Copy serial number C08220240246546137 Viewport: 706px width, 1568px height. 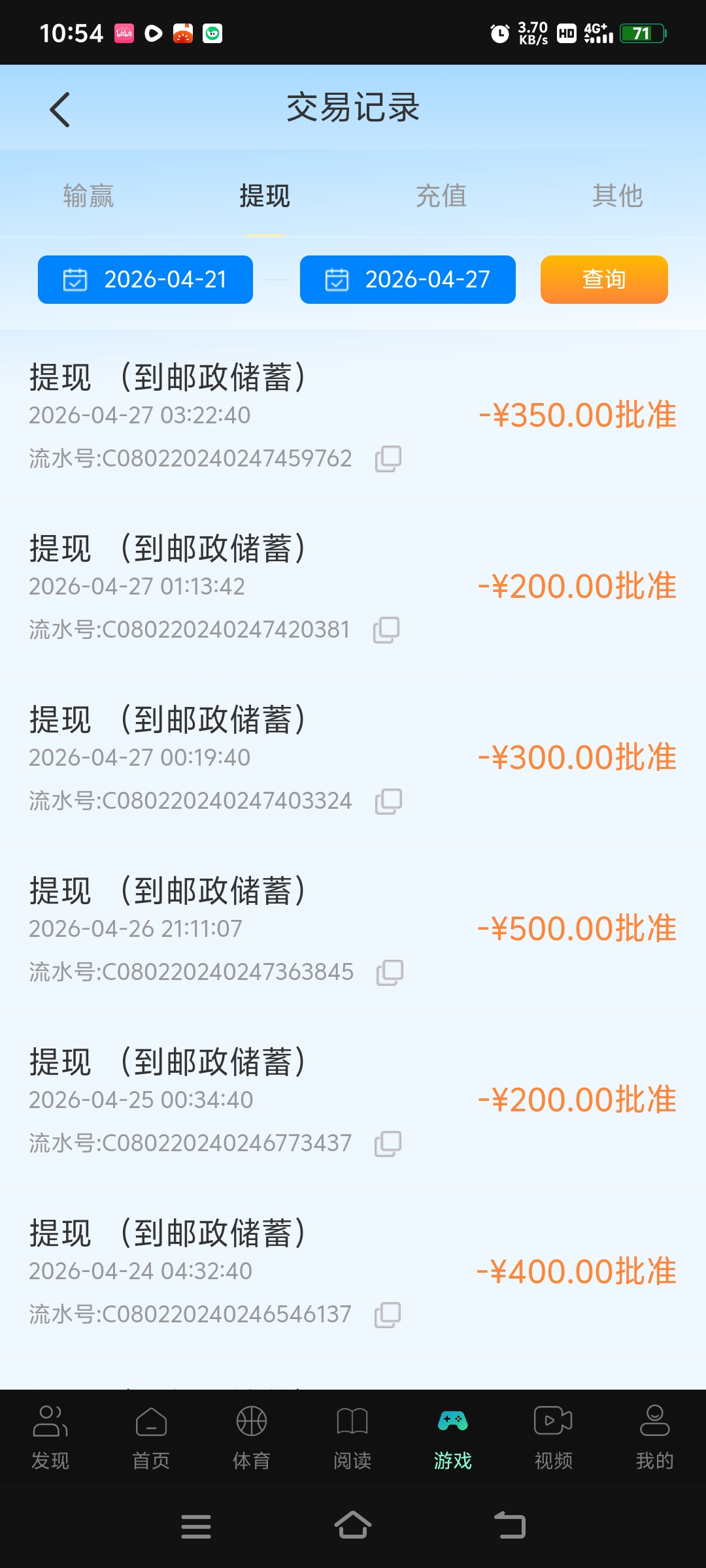388,1314
